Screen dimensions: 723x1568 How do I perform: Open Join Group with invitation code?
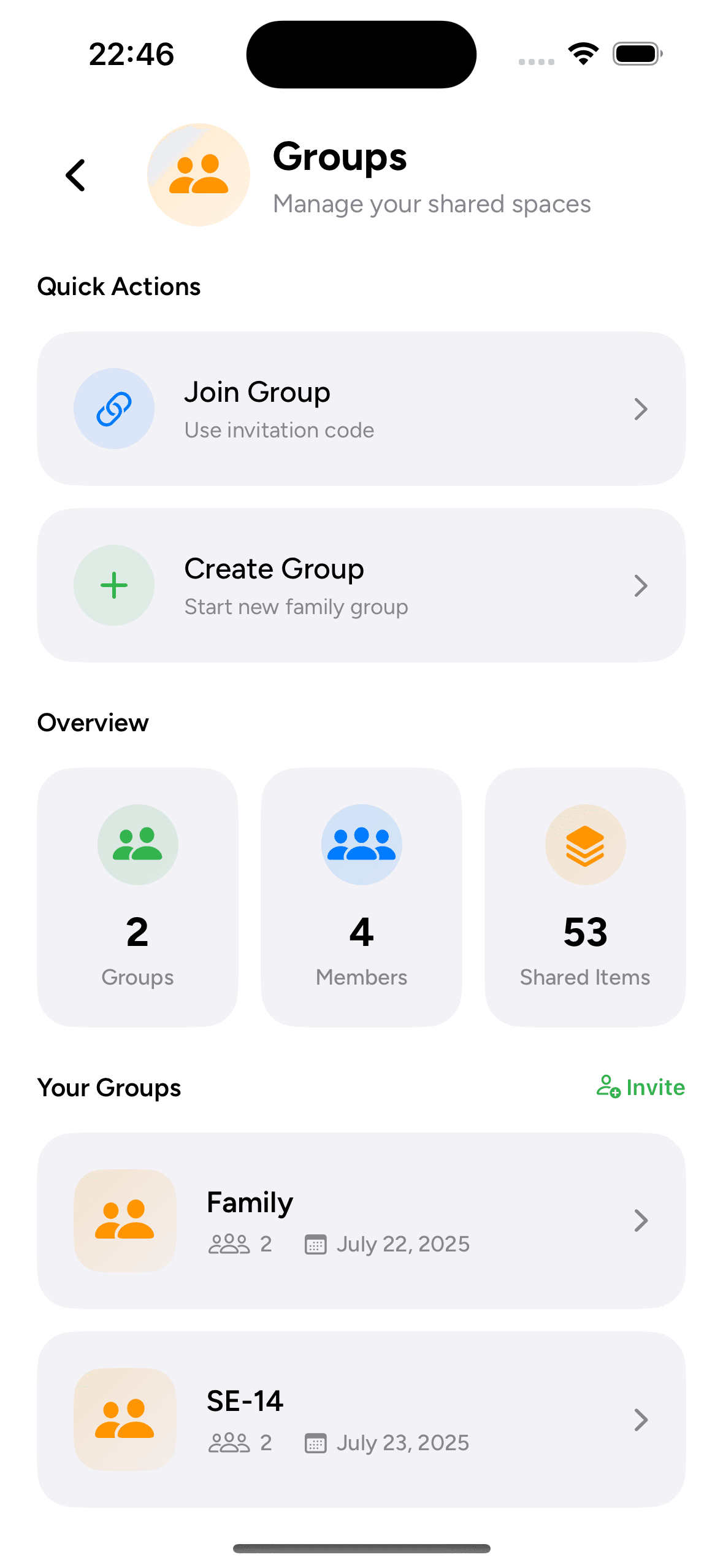tap(361, 409)
